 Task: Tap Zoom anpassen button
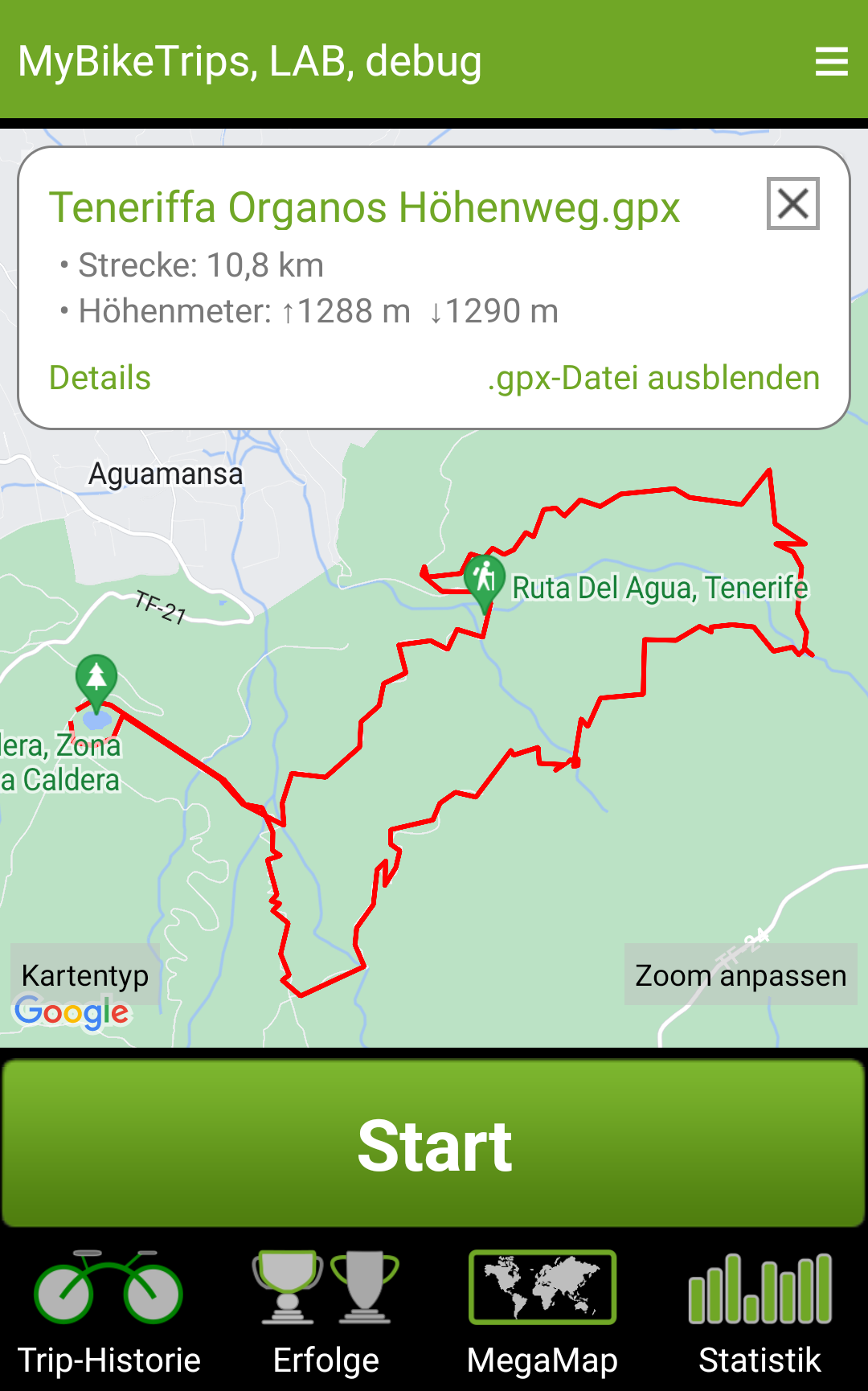(x=740, y=975)
